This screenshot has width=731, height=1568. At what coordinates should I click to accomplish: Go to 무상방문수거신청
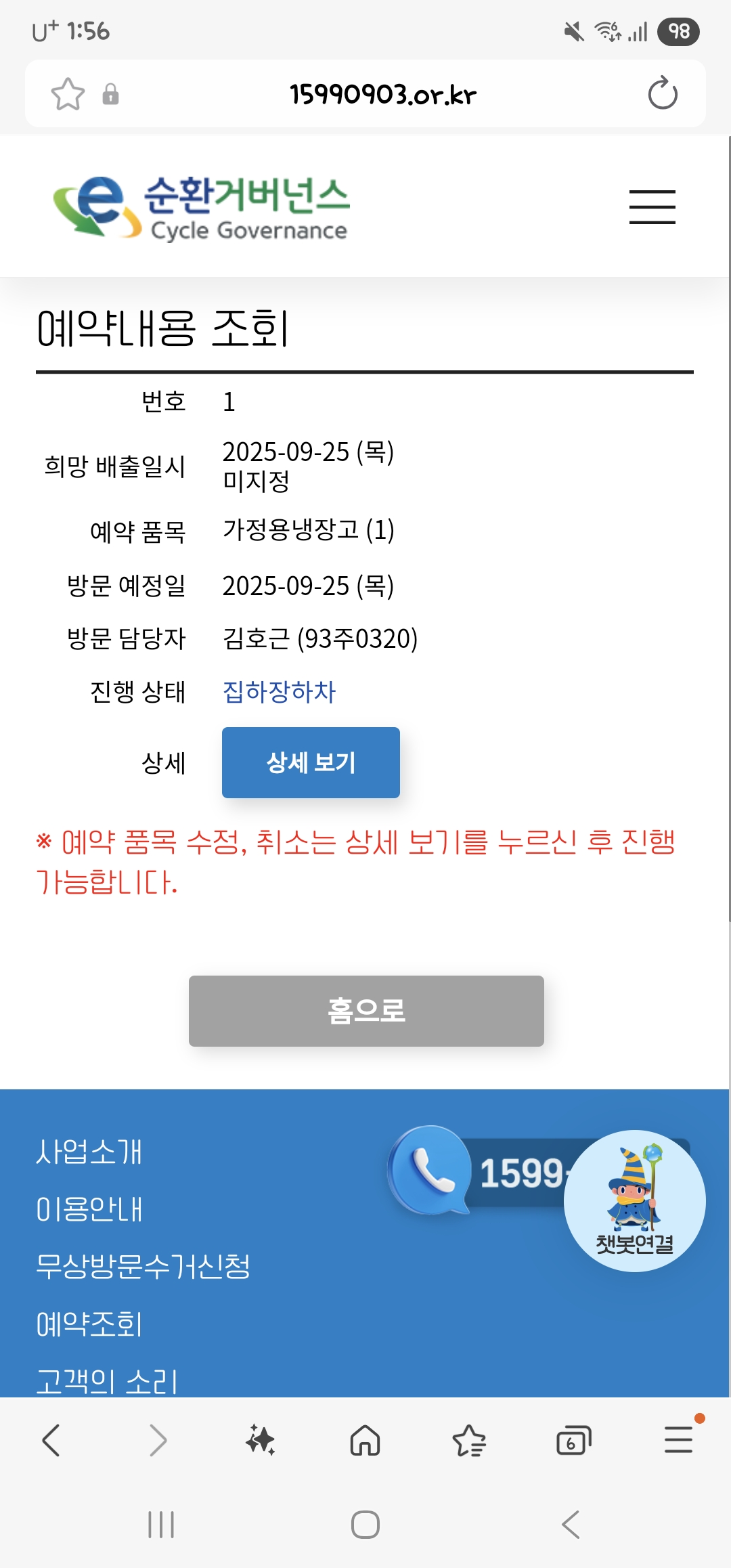(143, 1266)
